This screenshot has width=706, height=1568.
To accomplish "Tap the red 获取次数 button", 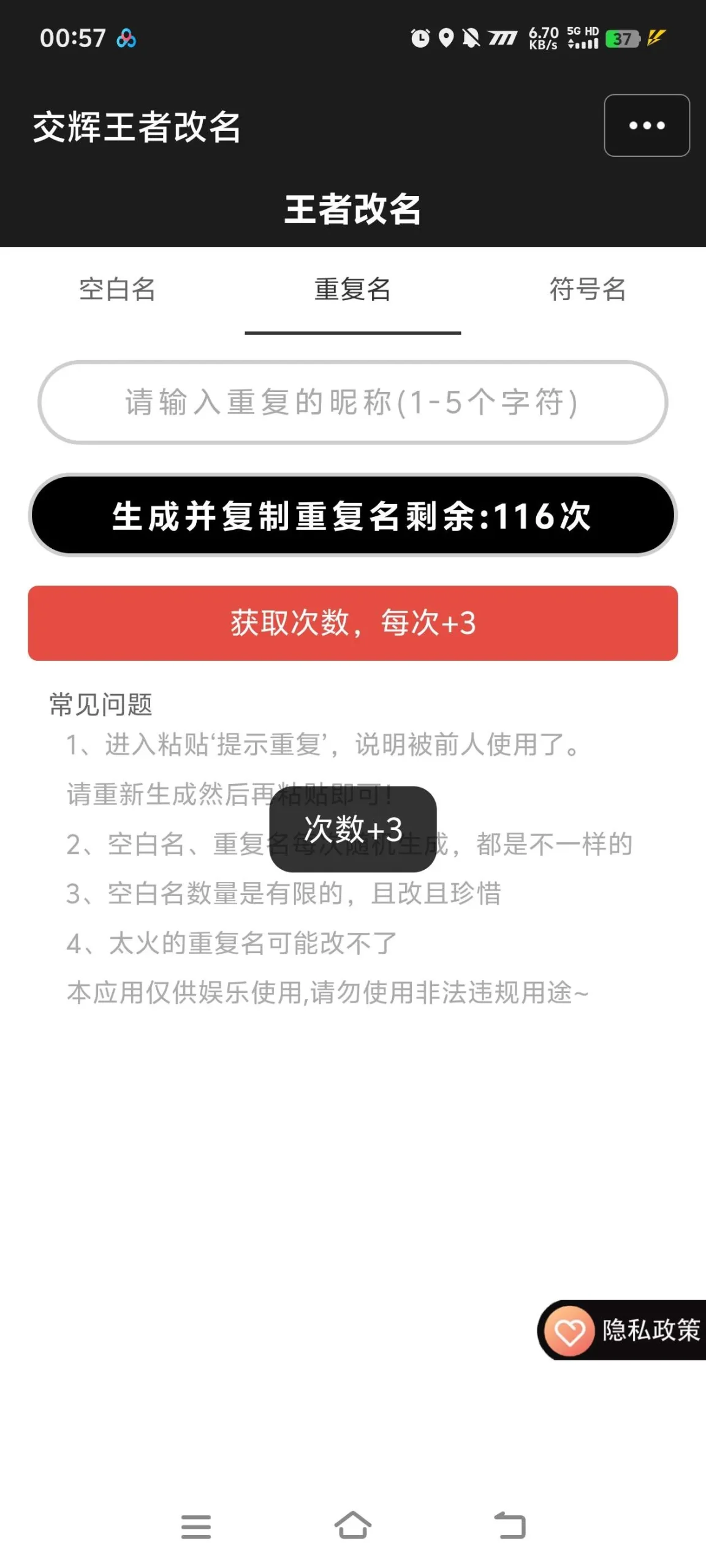I will (353, 624).
